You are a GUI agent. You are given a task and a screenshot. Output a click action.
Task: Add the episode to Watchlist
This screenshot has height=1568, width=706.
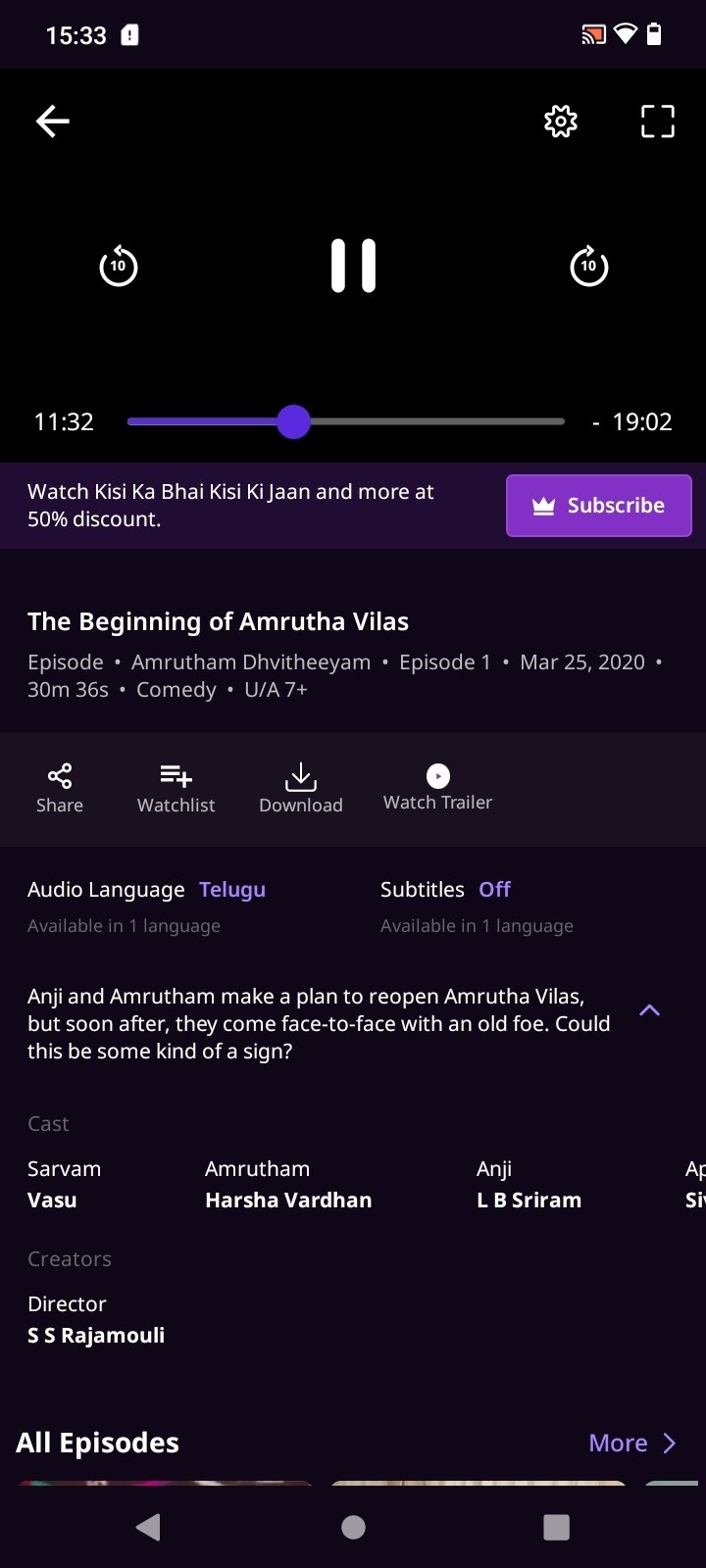point(176,789)
